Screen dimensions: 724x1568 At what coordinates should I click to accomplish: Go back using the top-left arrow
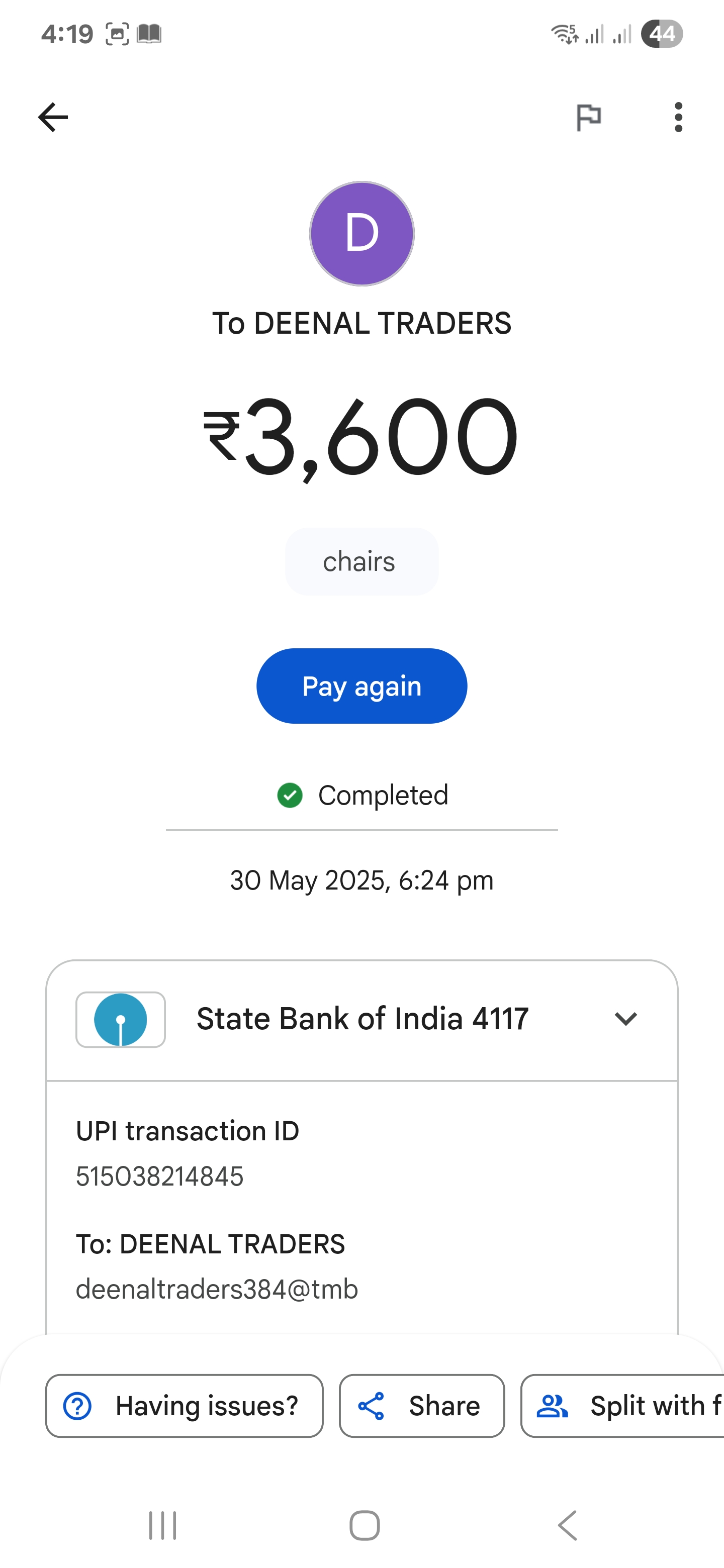click(53, 117)
